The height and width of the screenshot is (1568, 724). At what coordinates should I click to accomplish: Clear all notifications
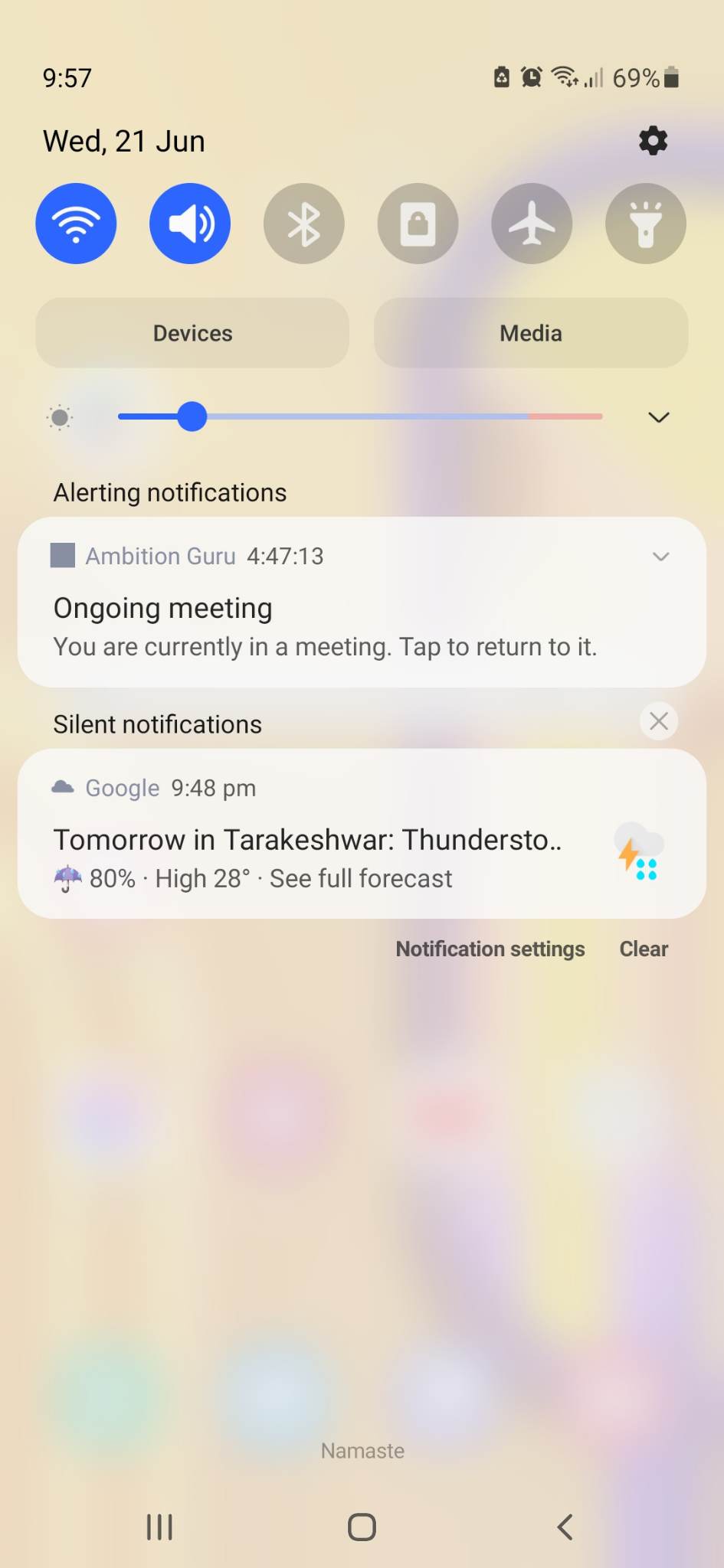pyautogui.click(x=643, y=949)
